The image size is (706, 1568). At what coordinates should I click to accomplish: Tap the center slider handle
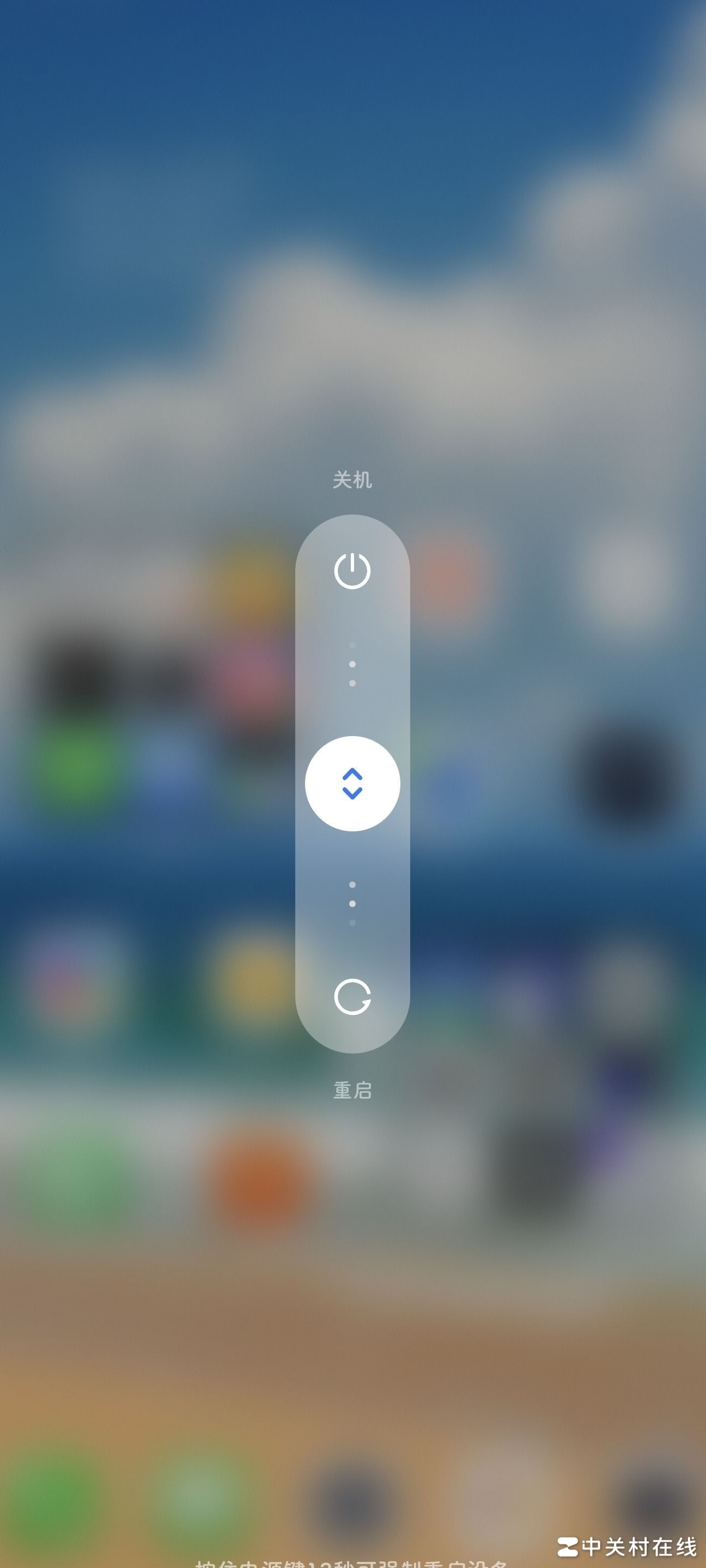[352, 783]
